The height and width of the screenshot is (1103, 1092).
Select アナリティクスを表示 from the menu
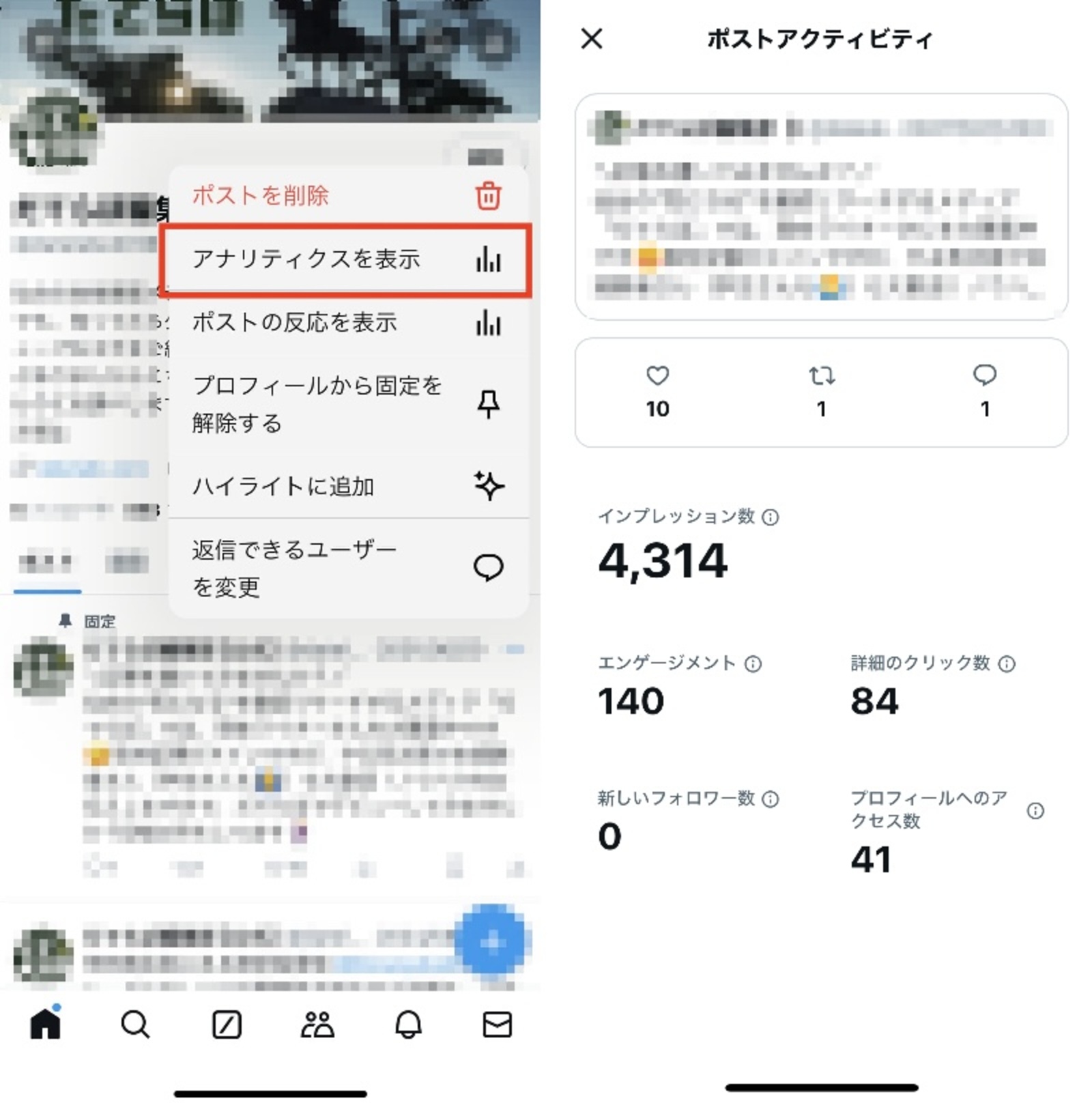point(307,260)
